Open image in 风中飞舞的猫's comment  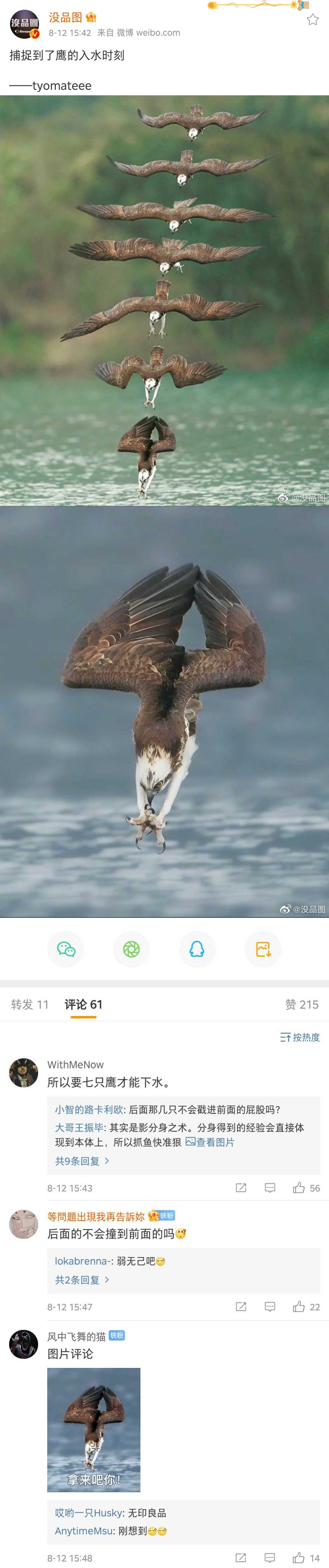click(x=94, y=1430)
